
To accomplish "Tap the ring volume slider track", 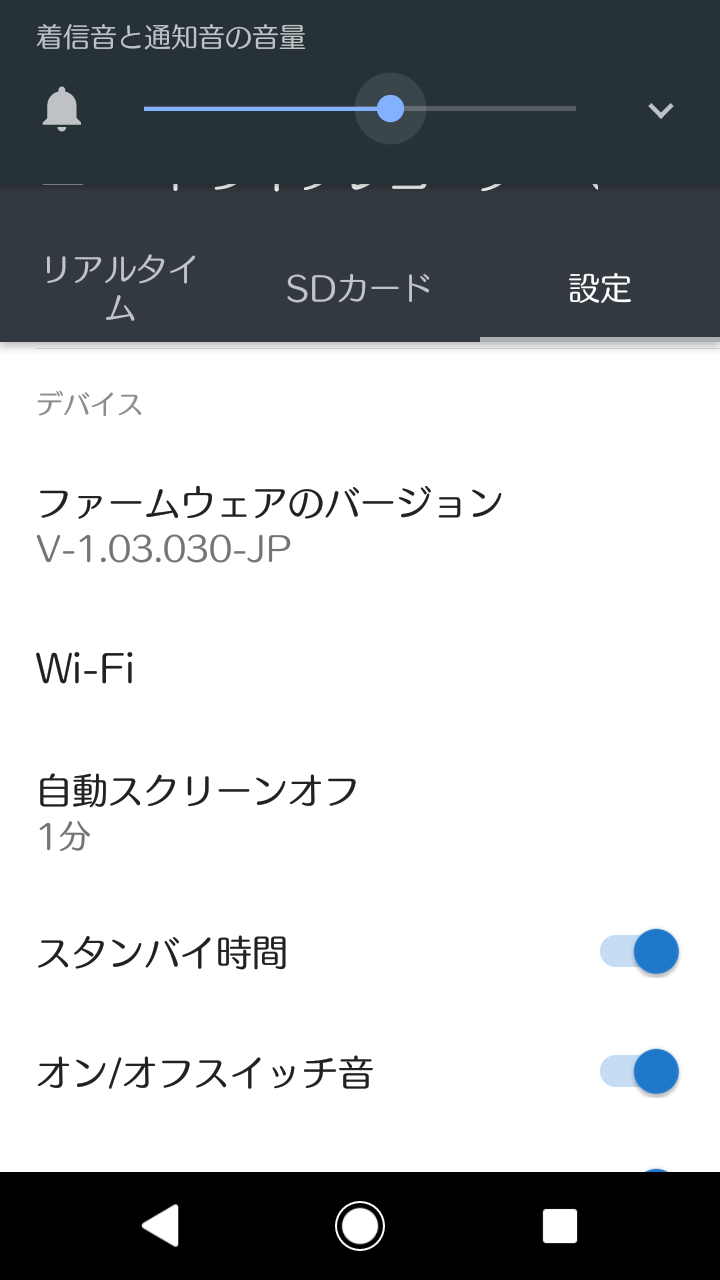I will (480, 108).
